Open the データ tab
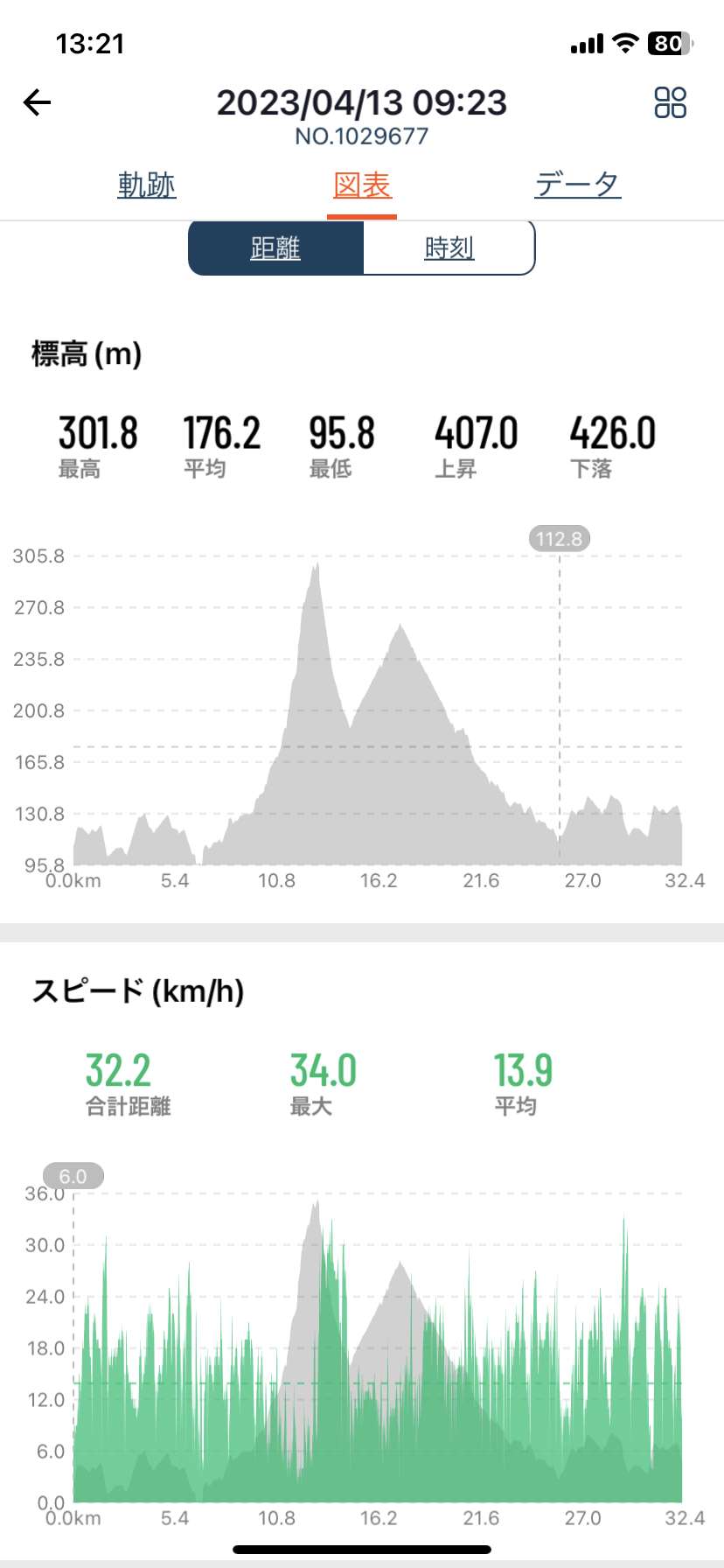The height and width of the screenshot is (1568, 724). tap(578, 185)
